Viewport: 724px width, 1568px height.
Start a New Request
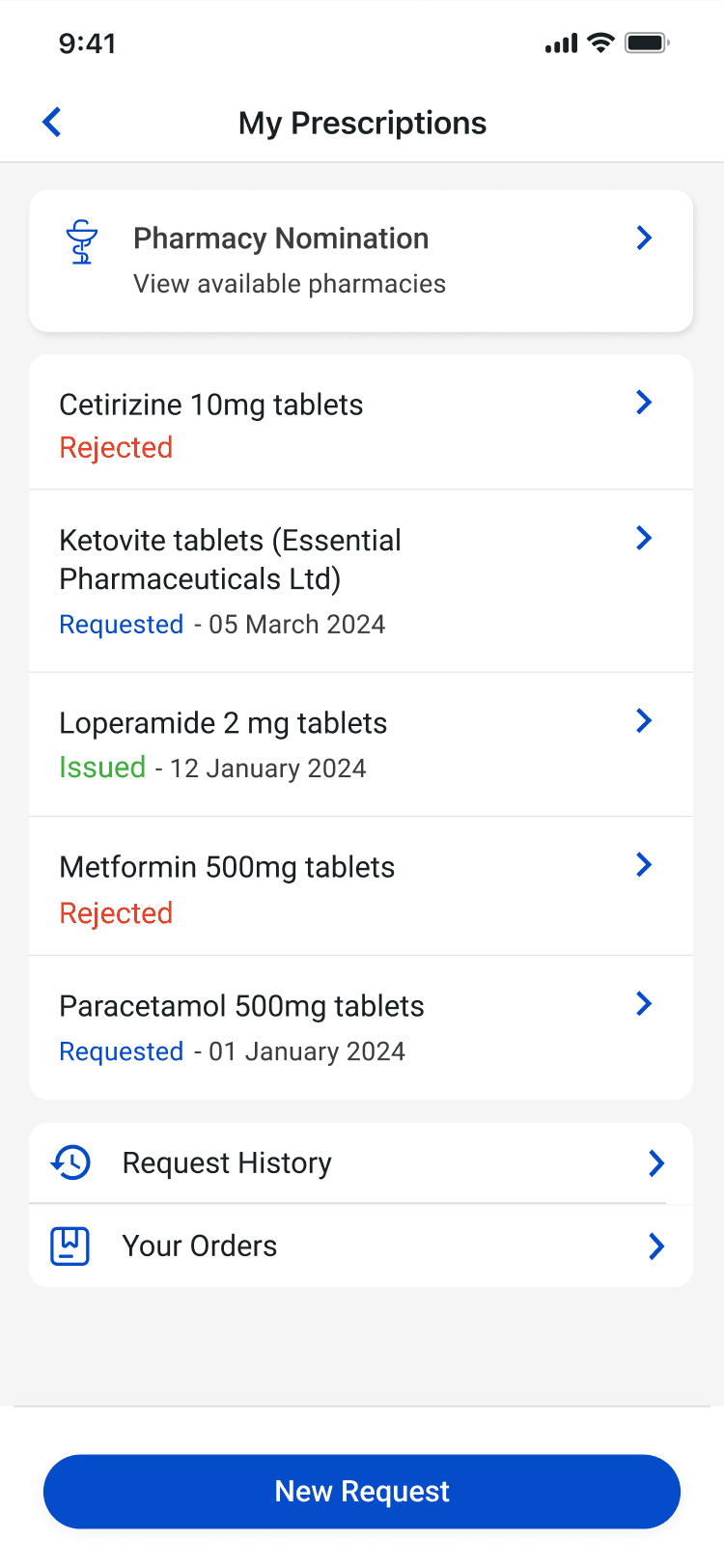pos(362,1492)
